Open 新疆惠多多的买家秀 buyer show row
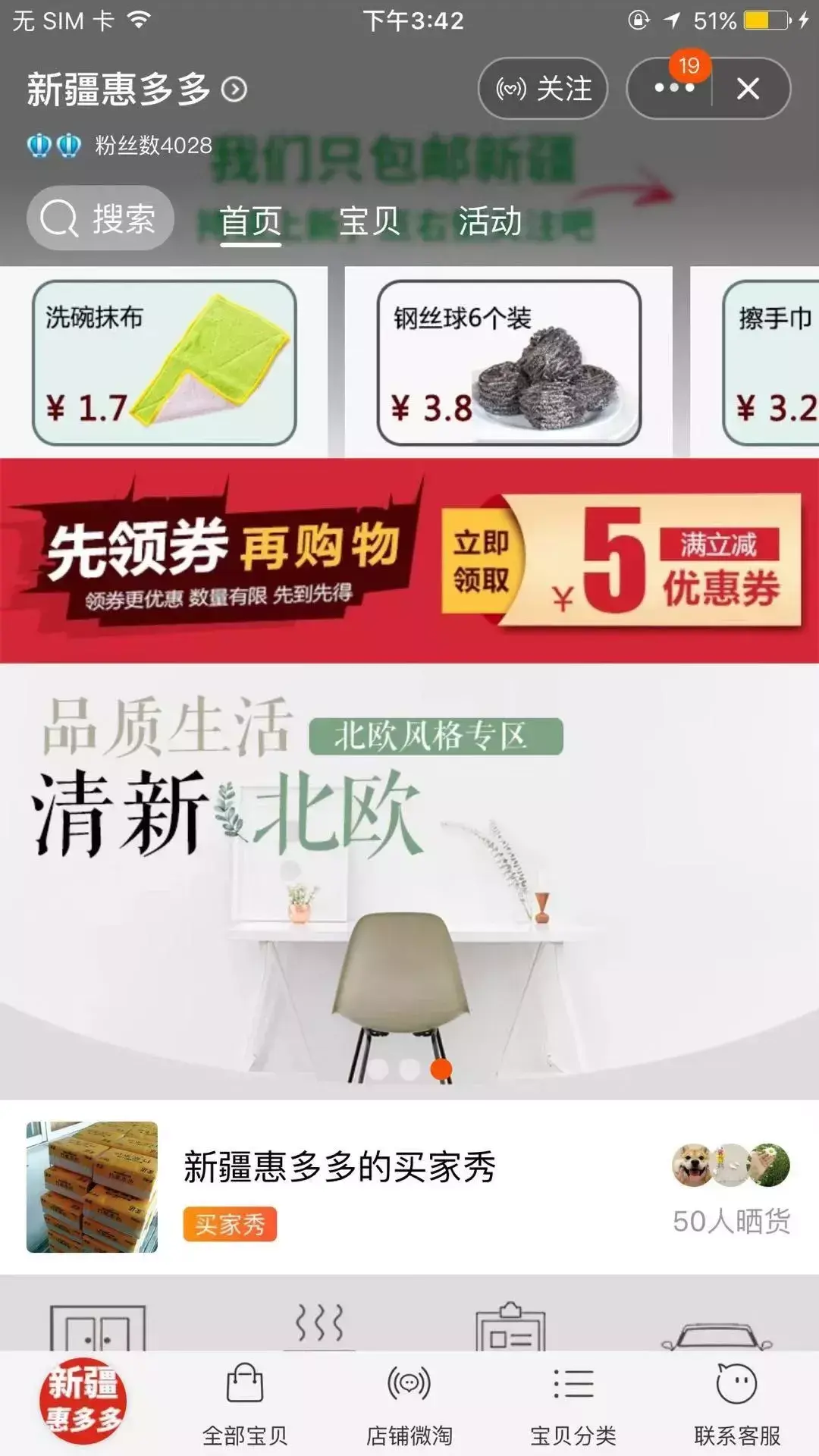 (409, 1187)
